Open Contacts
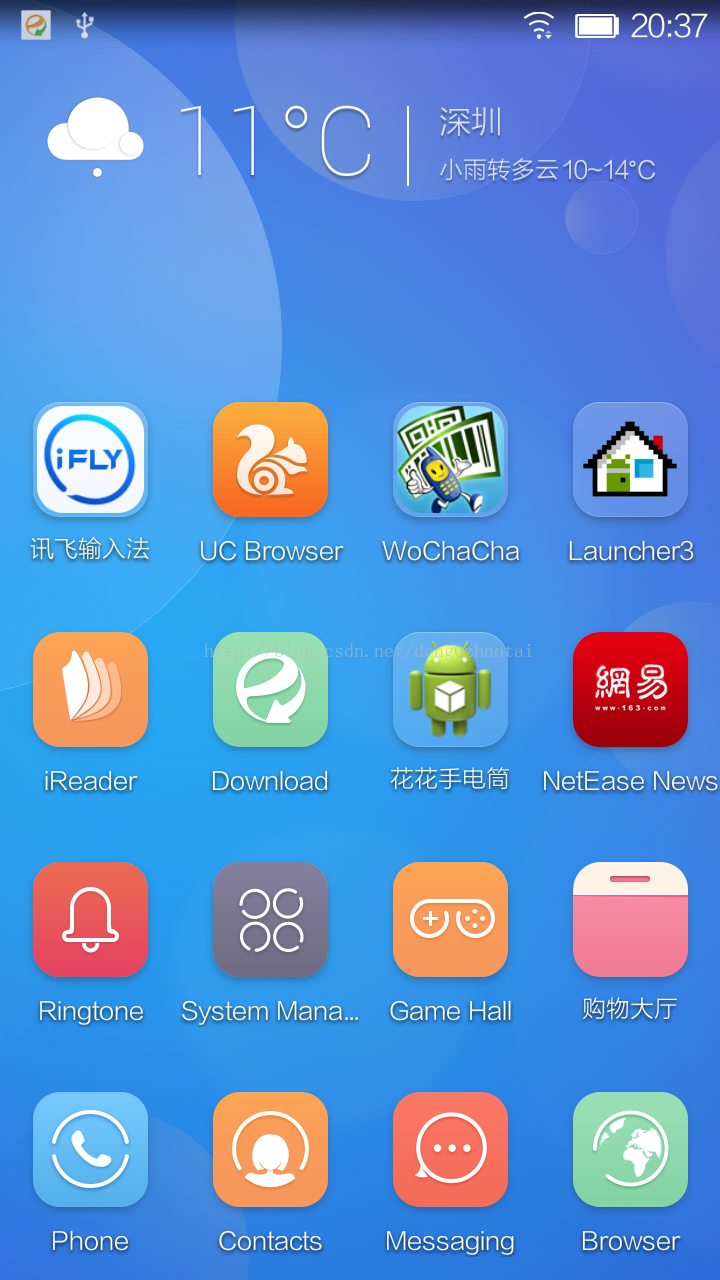 point(270,1150)
